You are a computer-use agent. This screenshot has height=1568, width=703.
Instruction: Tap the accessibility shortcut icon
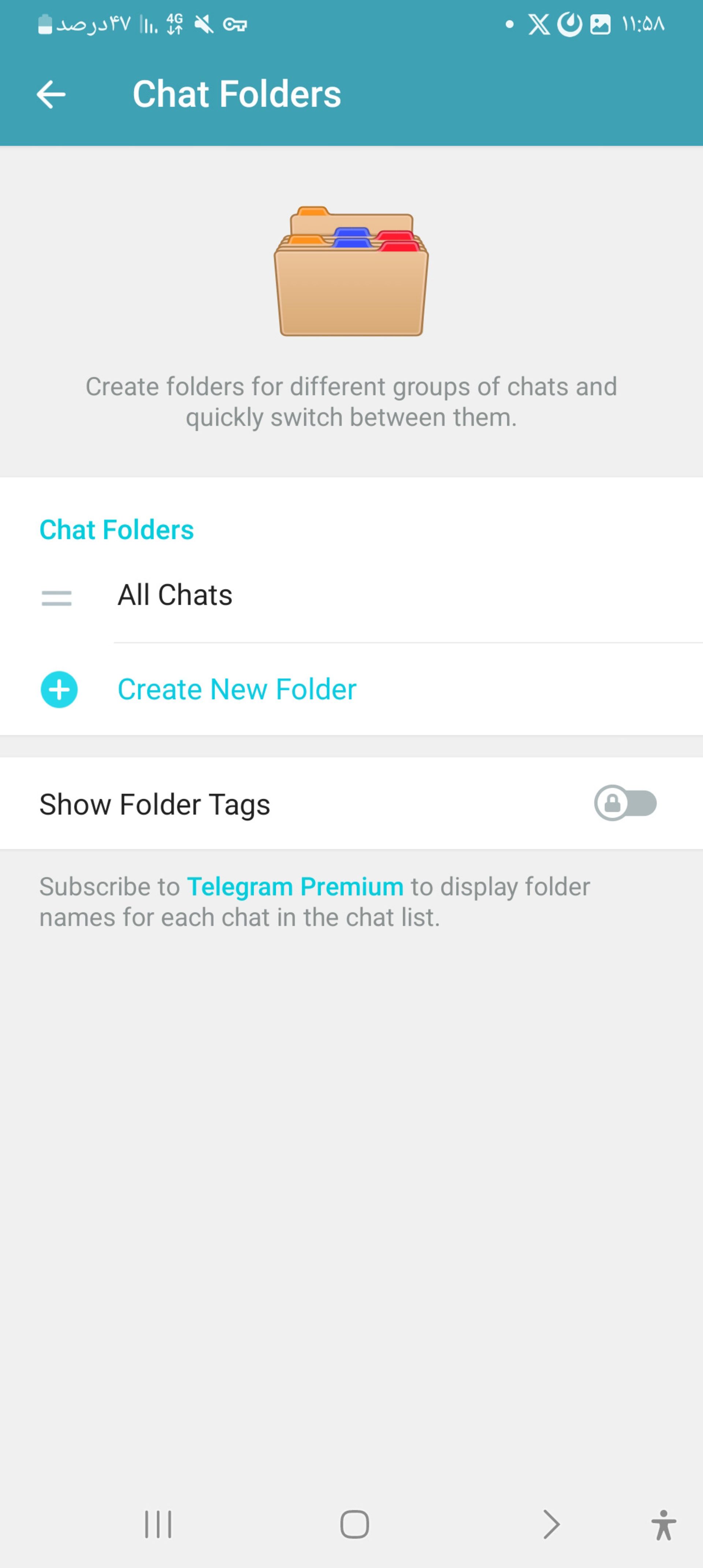pyautogui.click(x=663, y=1524)
